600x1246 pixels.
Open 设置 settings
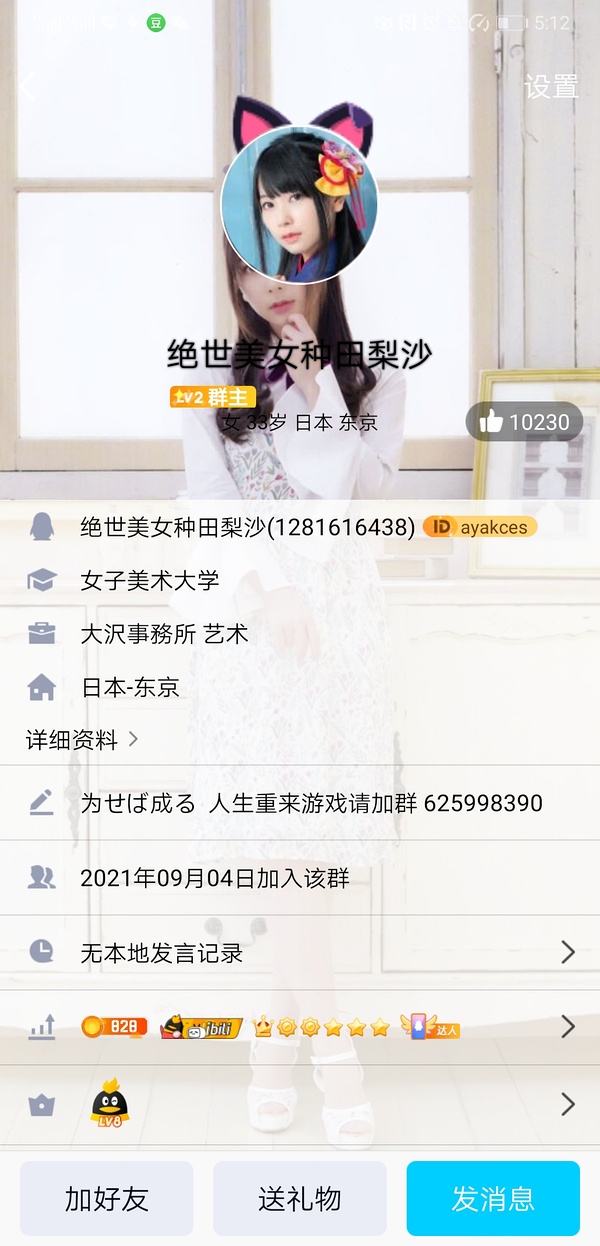pos(551,86)
